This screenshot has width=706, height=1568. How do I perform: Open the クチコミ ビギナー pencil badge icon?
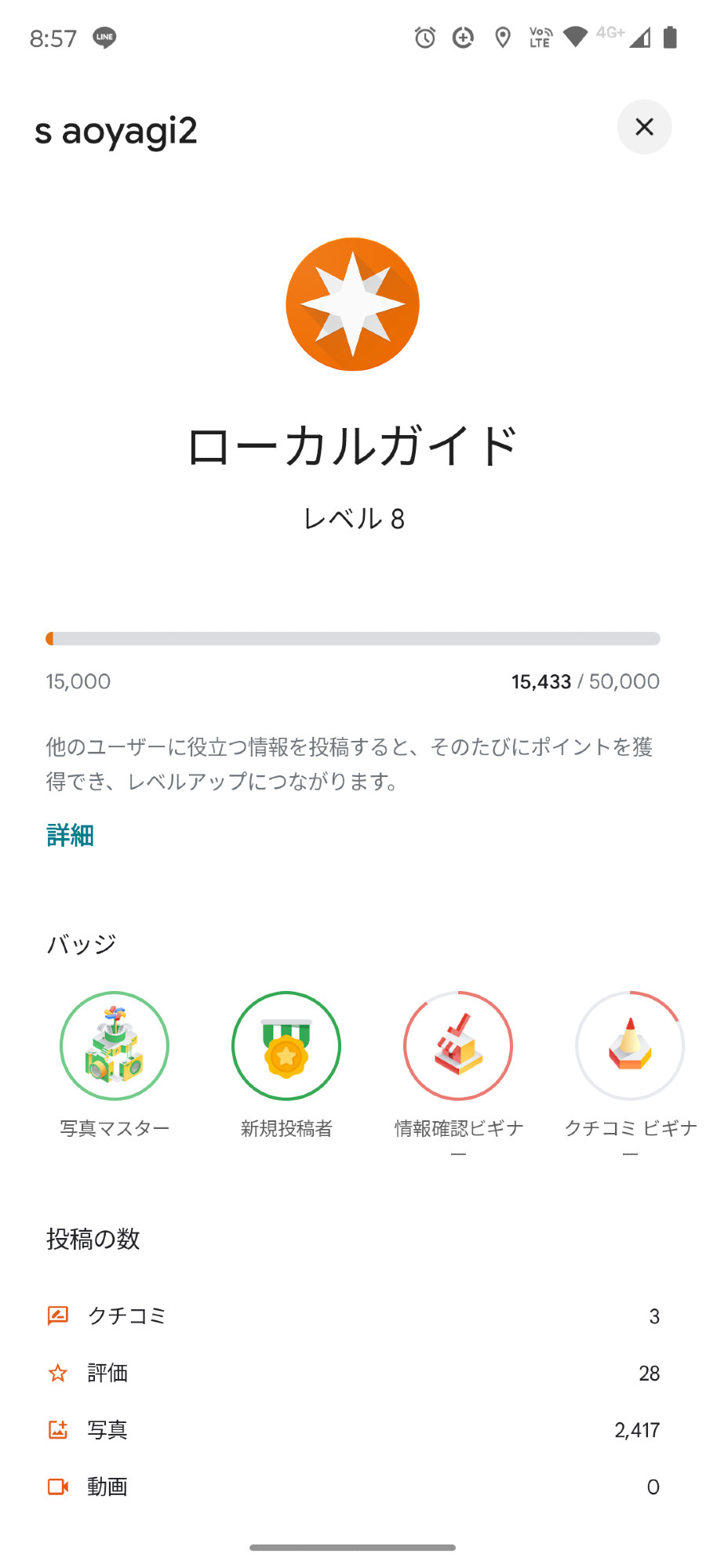(x=630, y=1046)
